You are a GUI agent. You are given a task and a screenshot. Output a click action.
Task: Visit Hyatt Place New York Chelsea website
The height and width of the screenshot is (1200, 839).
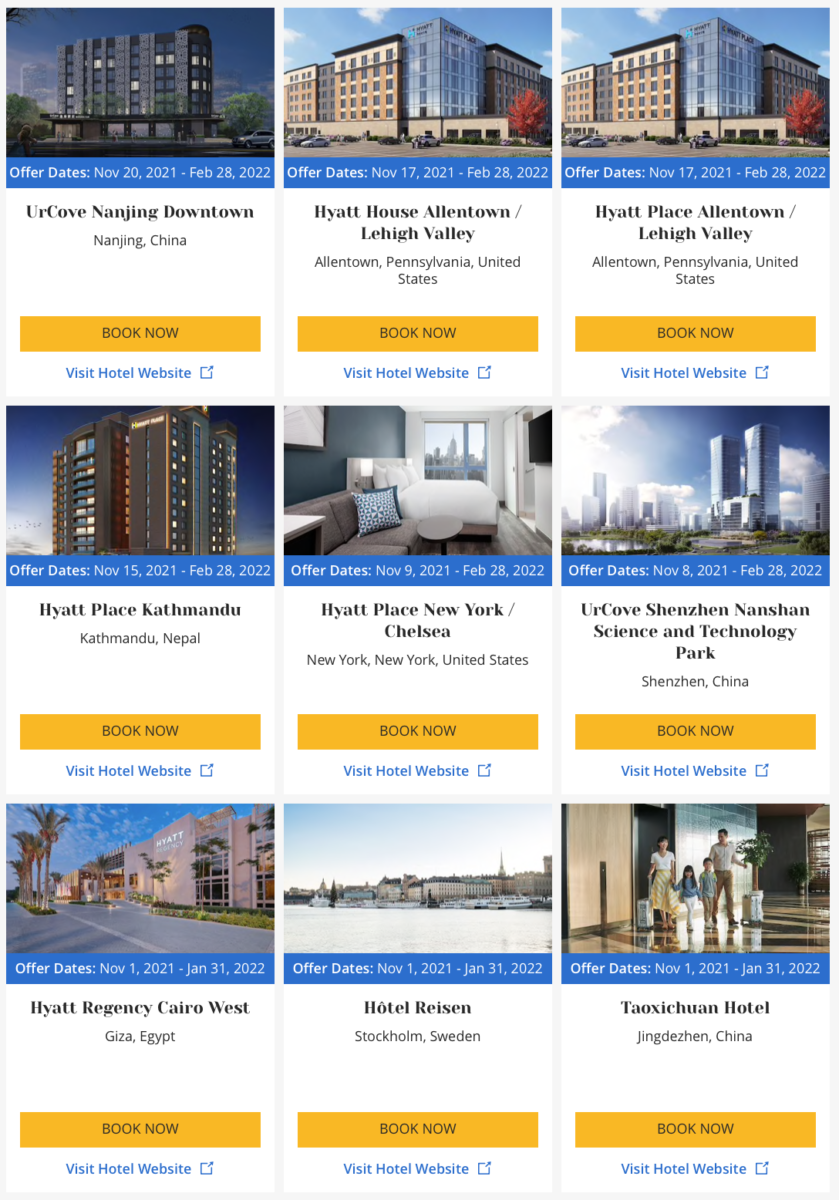point(417,771)
